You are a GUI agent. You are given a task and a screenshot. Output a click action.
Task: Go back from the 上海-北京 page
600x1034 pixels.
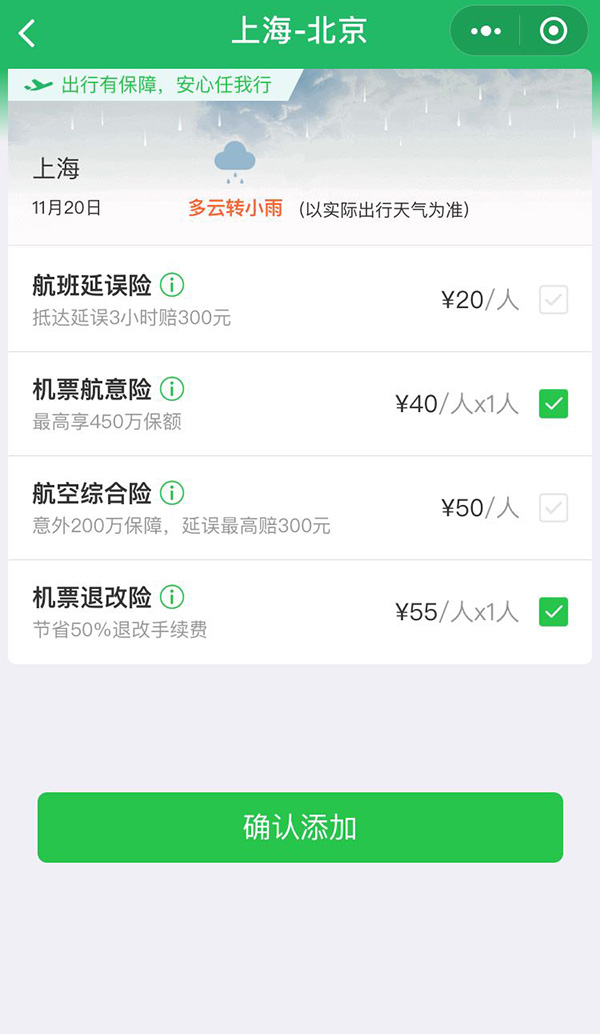(27, 33)
